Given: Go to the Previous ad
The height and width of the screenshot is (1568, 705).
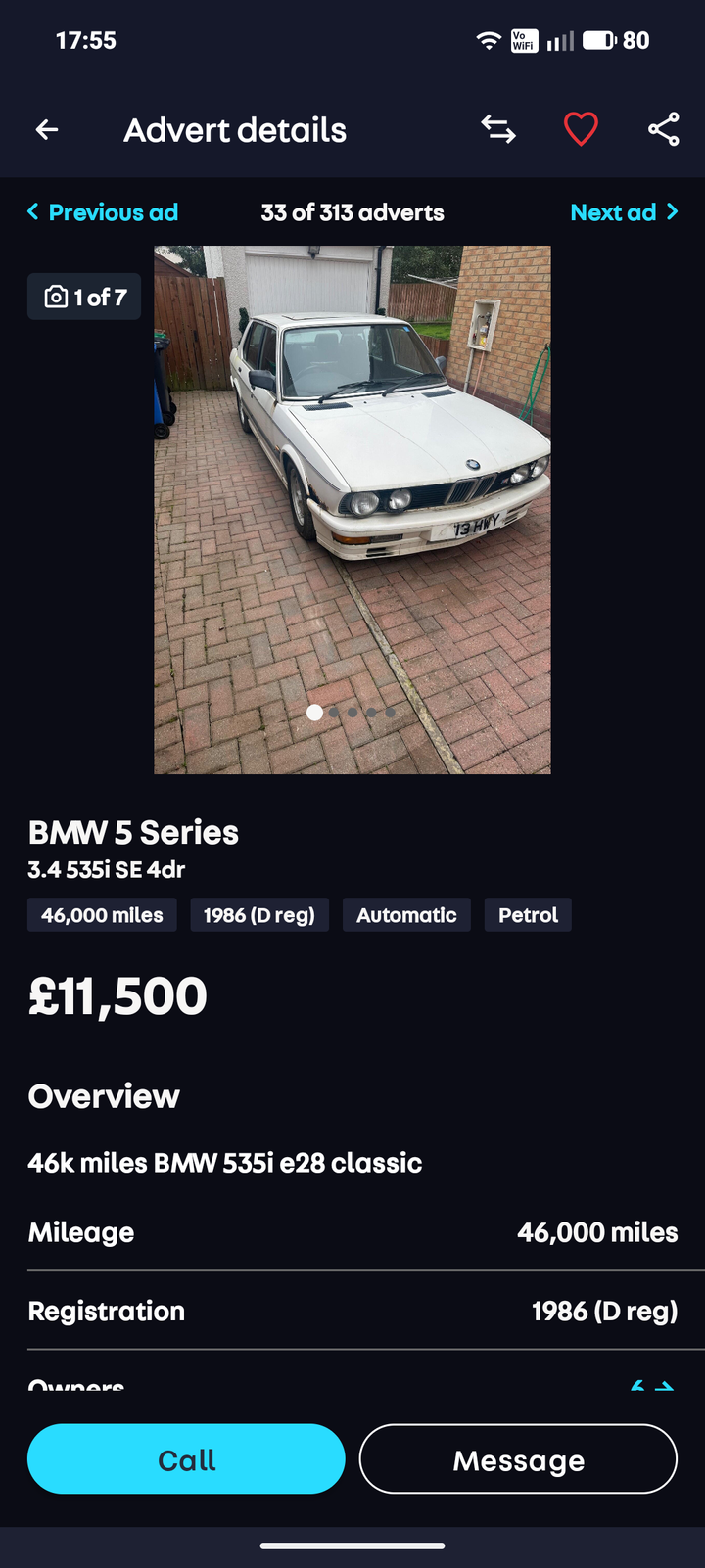Looking at the screenshot, I should coord(103,212).
